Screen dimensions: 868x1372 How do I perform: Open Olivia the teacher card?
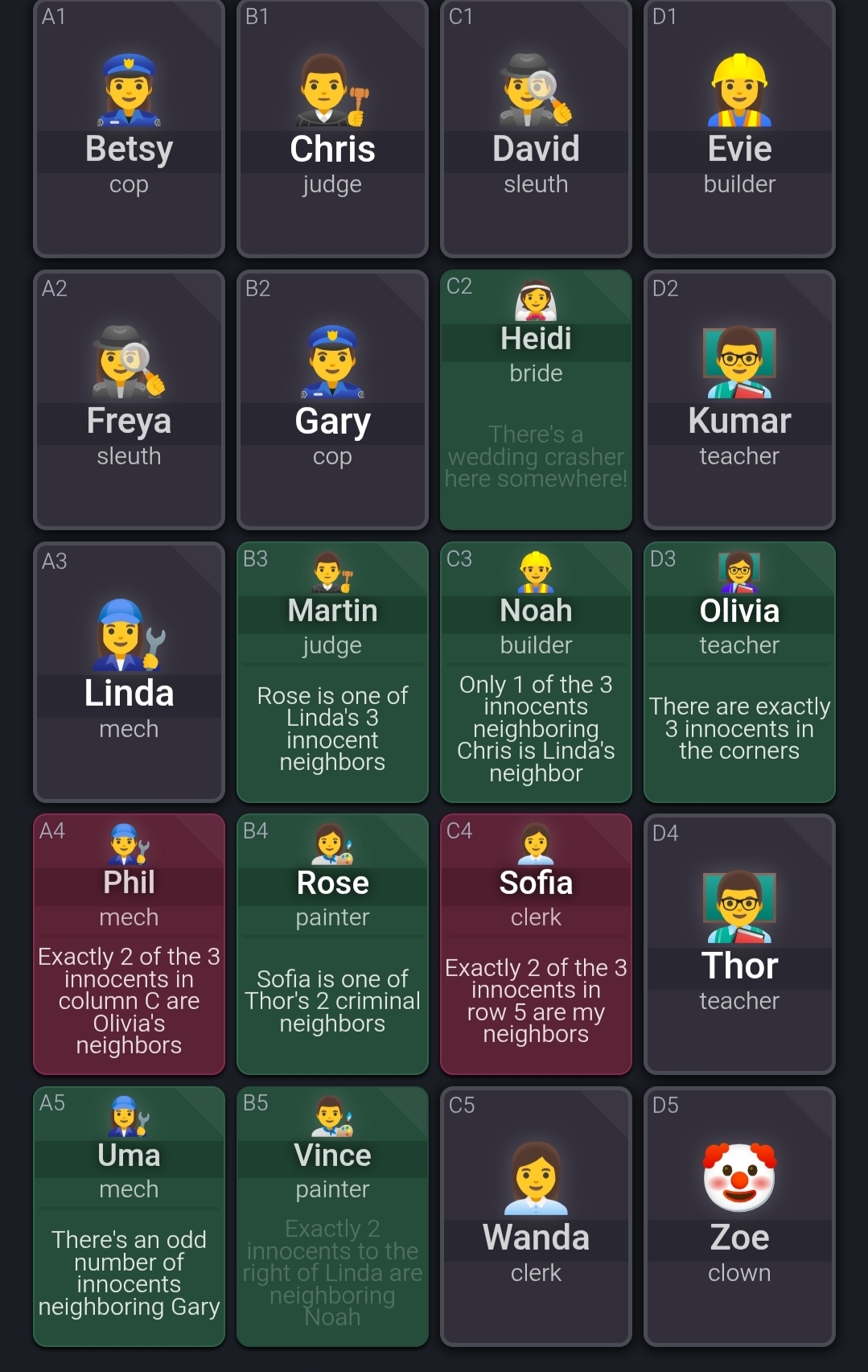pyautogui.click(x=739, y=672)
